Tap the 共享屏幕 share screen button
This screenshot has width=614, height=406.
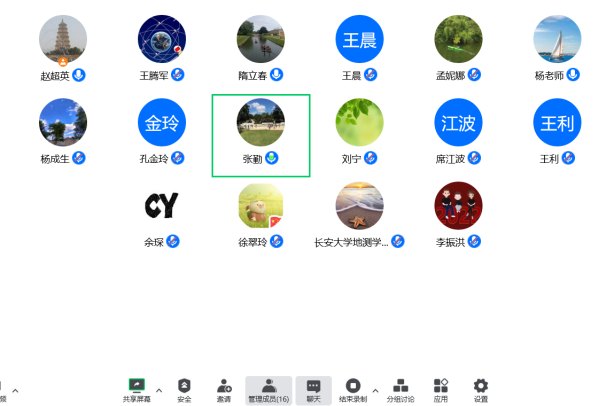pos(137,388)
